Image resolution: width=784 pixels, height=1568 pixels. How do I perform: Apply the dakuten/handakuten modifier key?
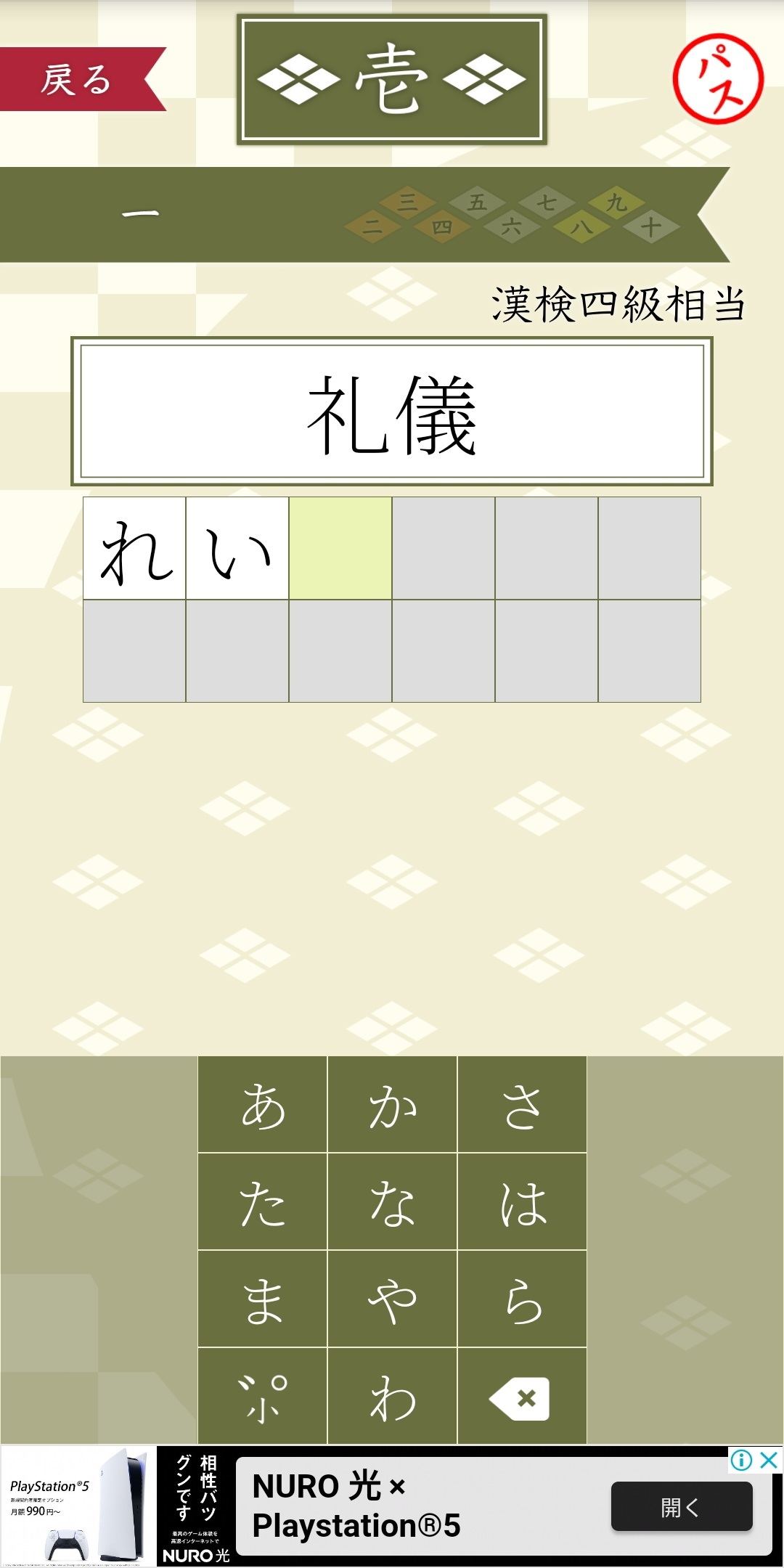click(x=263, y=1397)
